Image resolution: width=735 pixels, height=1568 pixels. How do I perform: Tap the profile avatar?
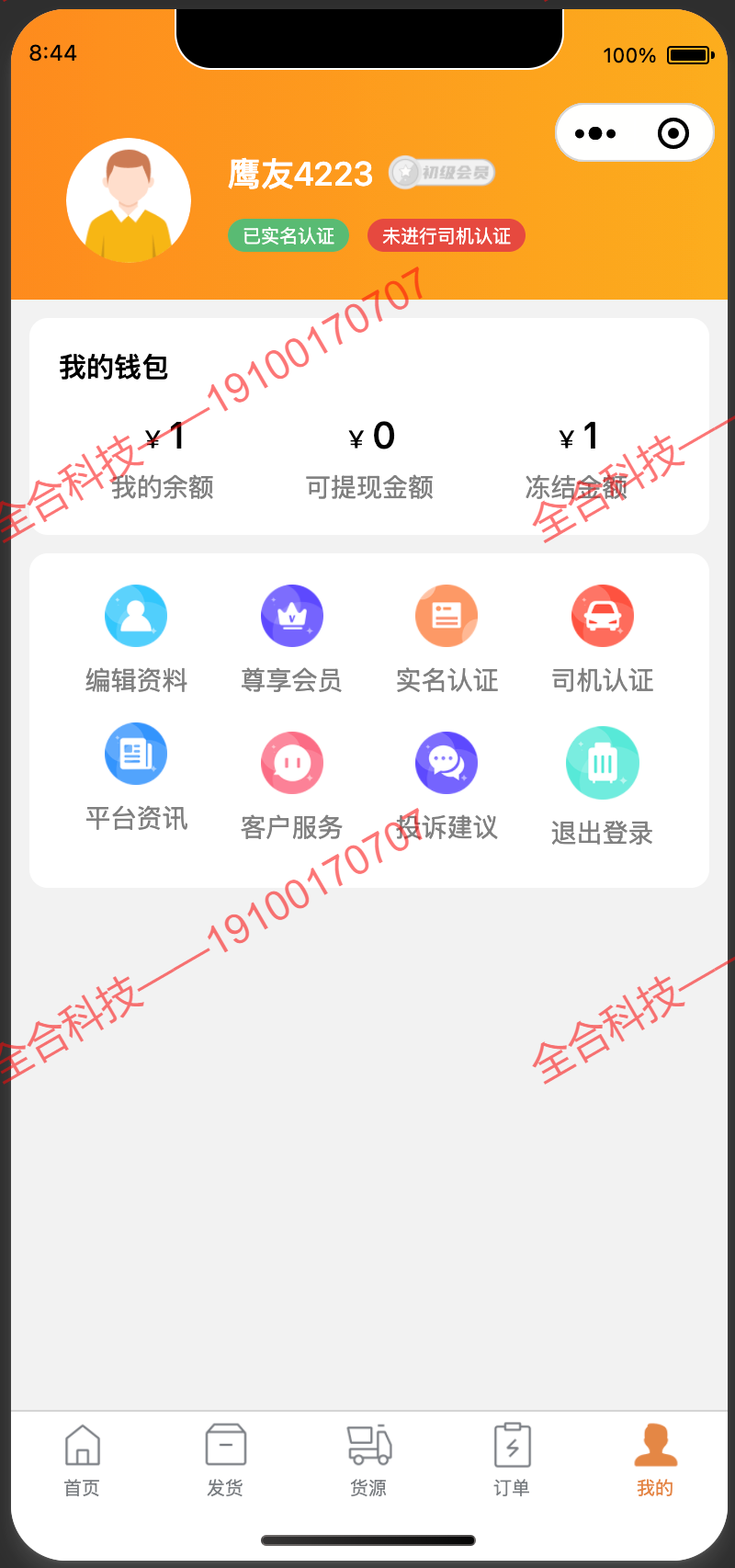[129, 200]
